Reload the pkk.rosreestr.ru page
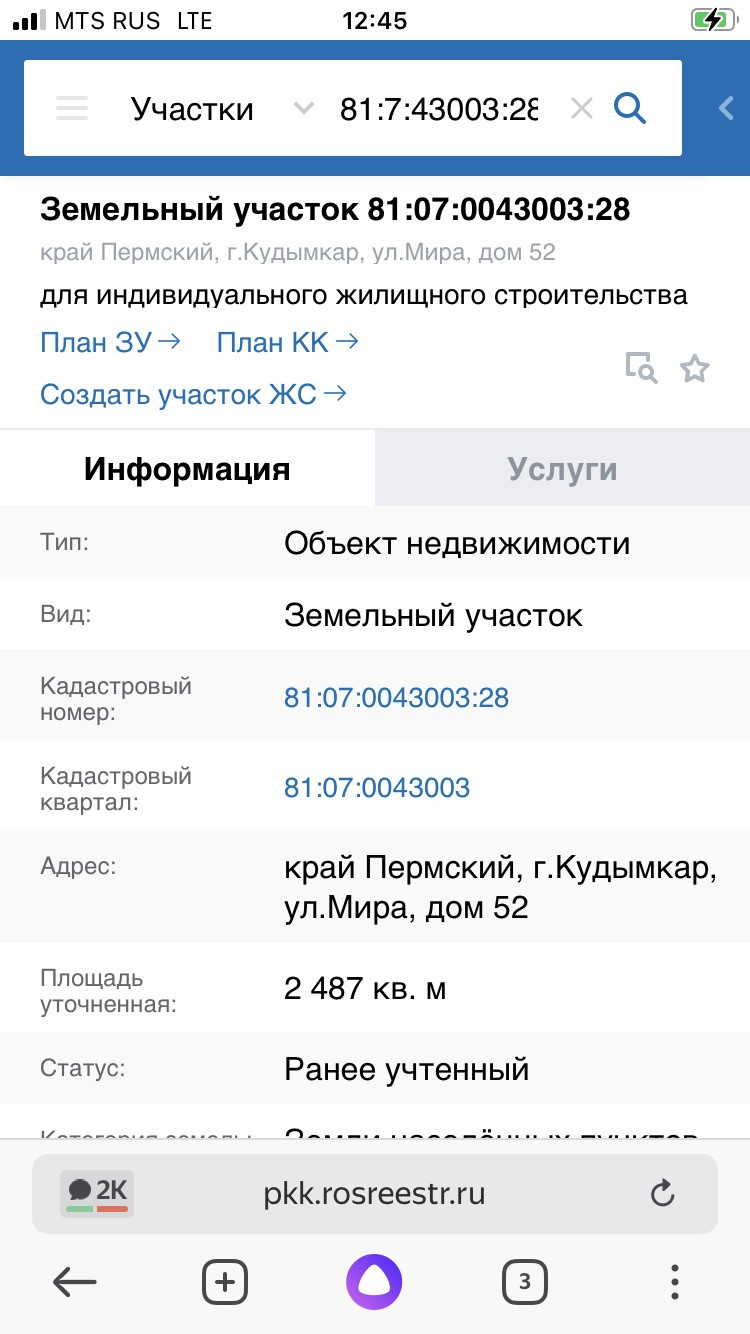750x1334 pixels. [x=662, y=1193]
